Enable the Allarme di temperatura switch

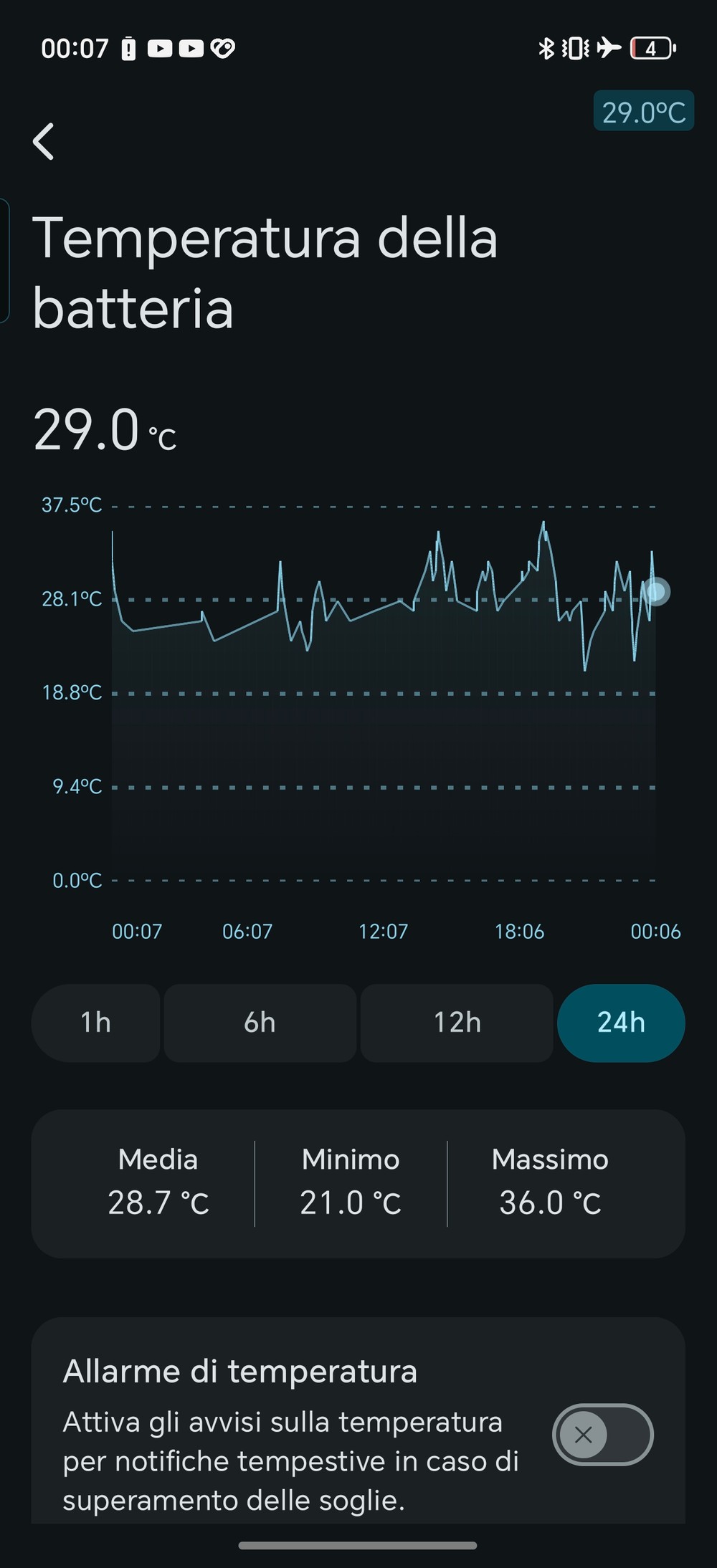tap(602, 1435)
